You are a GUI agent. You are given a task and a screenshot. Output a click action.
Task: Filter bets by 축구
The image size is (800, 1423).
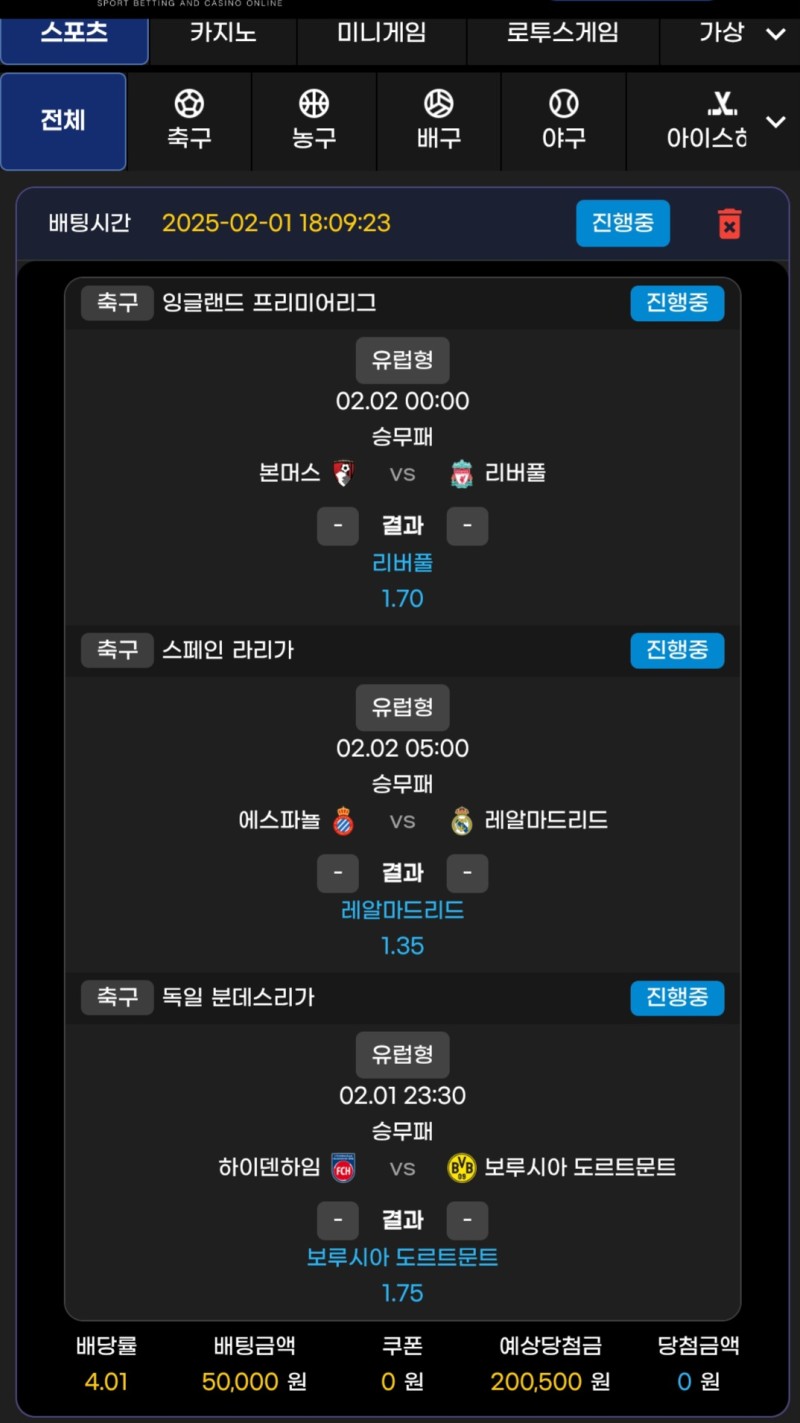189,120
